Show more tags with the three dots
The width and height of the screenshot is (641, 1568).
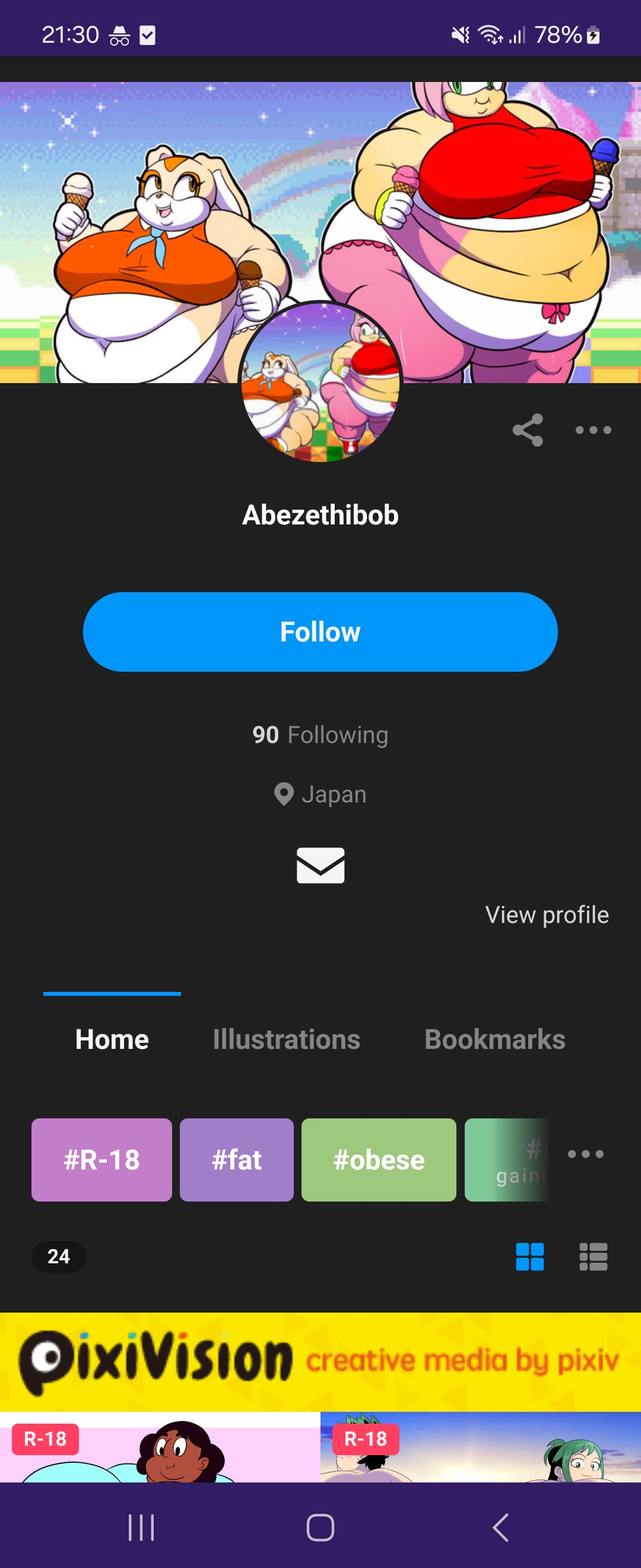[585, 1153]
